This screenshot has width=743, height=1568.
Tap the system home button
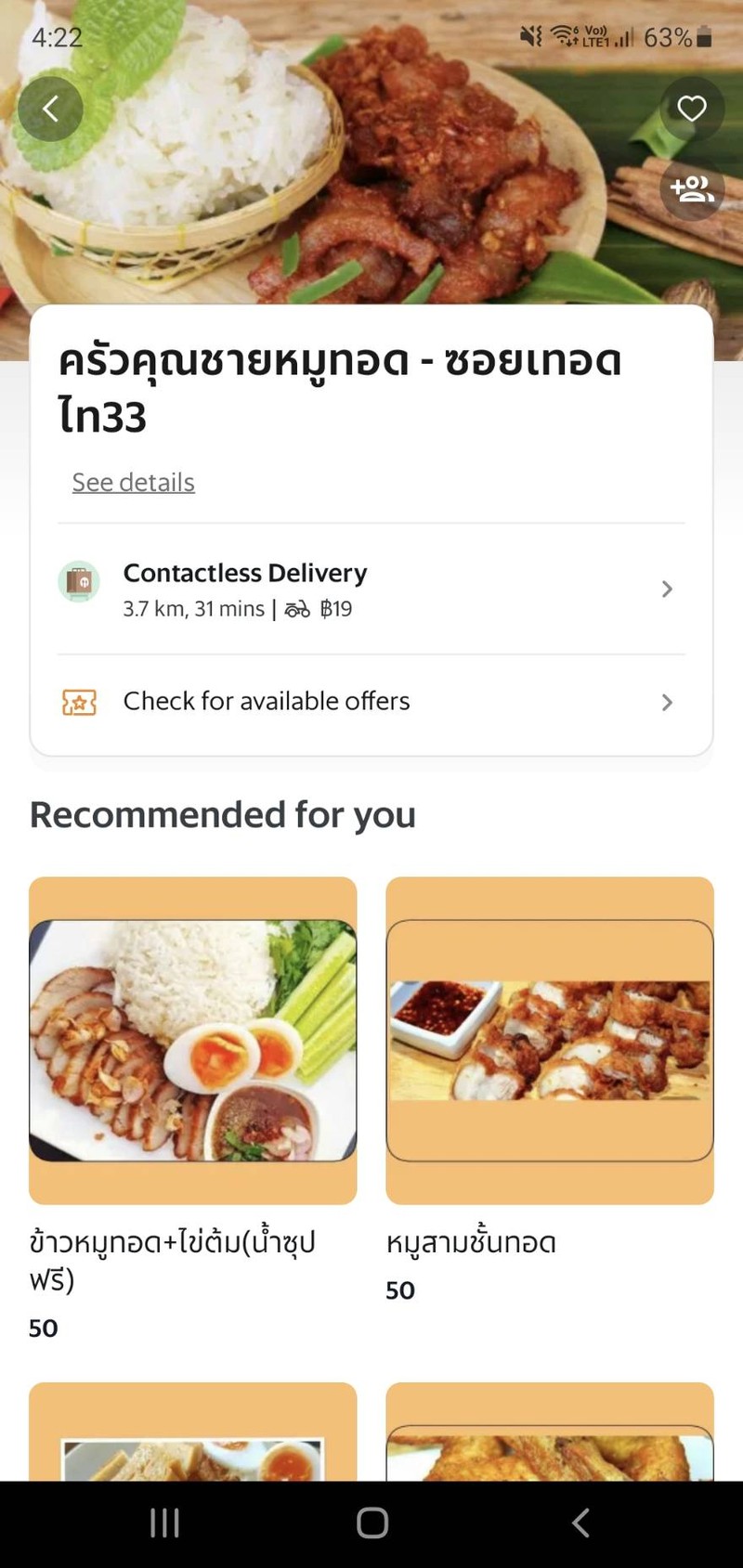pyautogui.click(x=372, y=1523)
